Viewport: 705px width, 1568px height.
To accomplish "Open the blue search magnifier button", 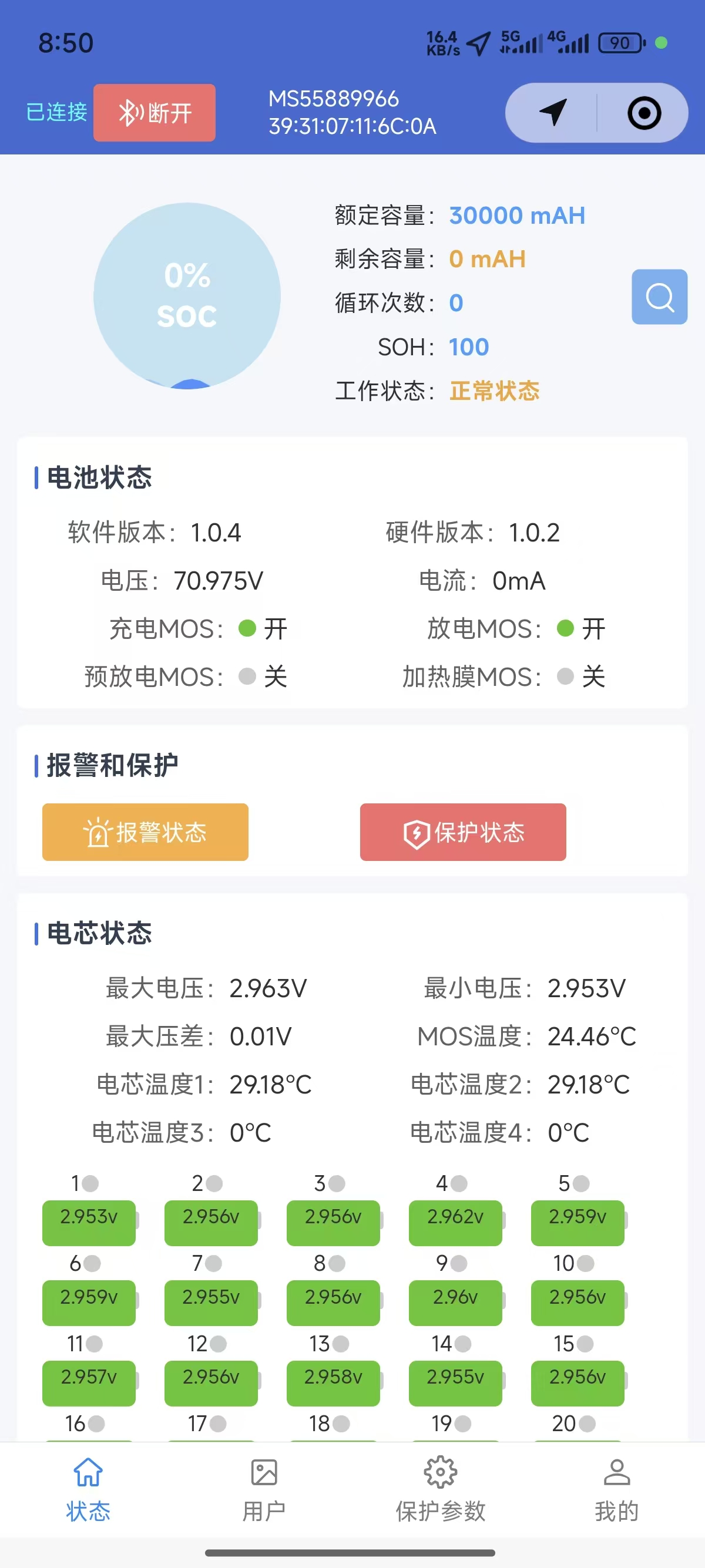I will coord(659,297).
